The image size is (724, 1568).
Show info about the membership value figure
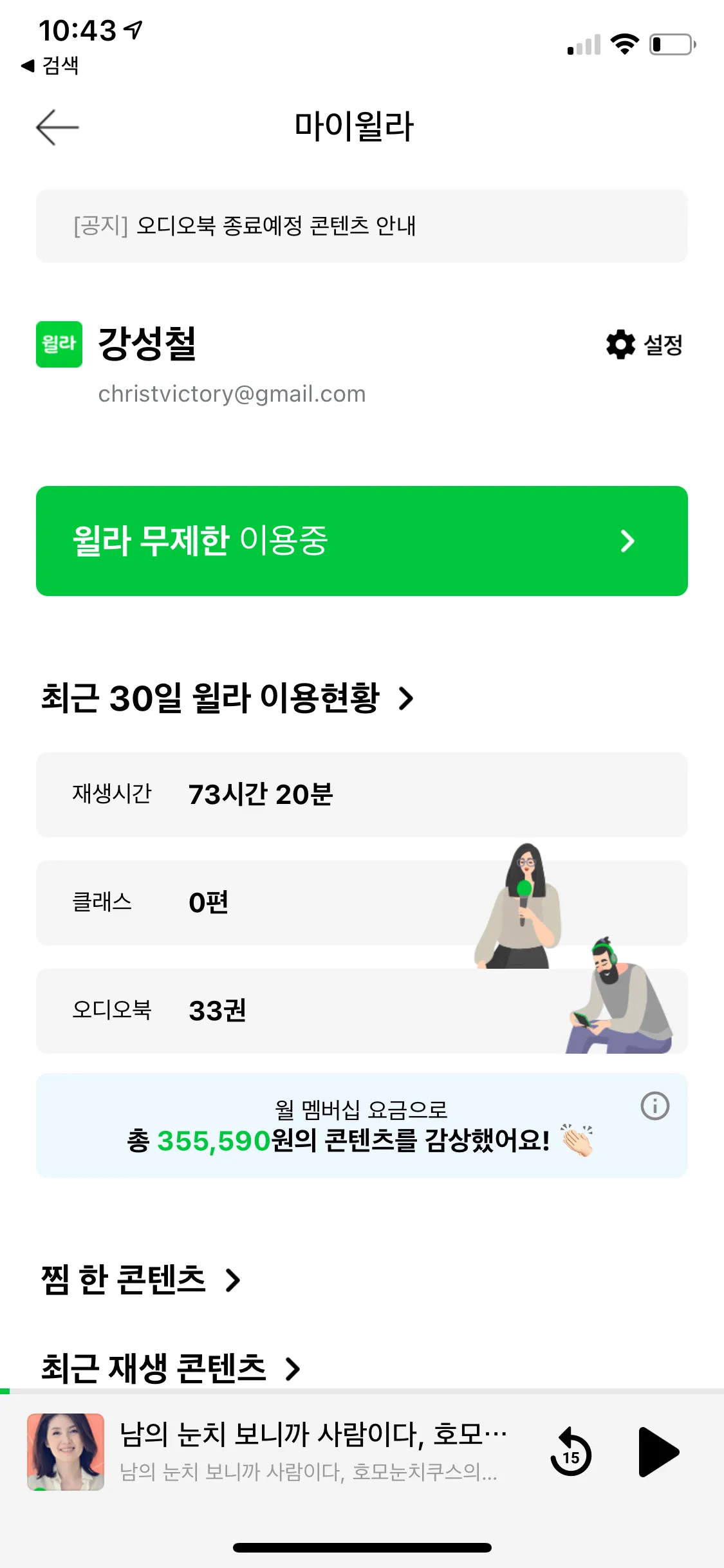pyautogui.click(x=654, y=1106)
